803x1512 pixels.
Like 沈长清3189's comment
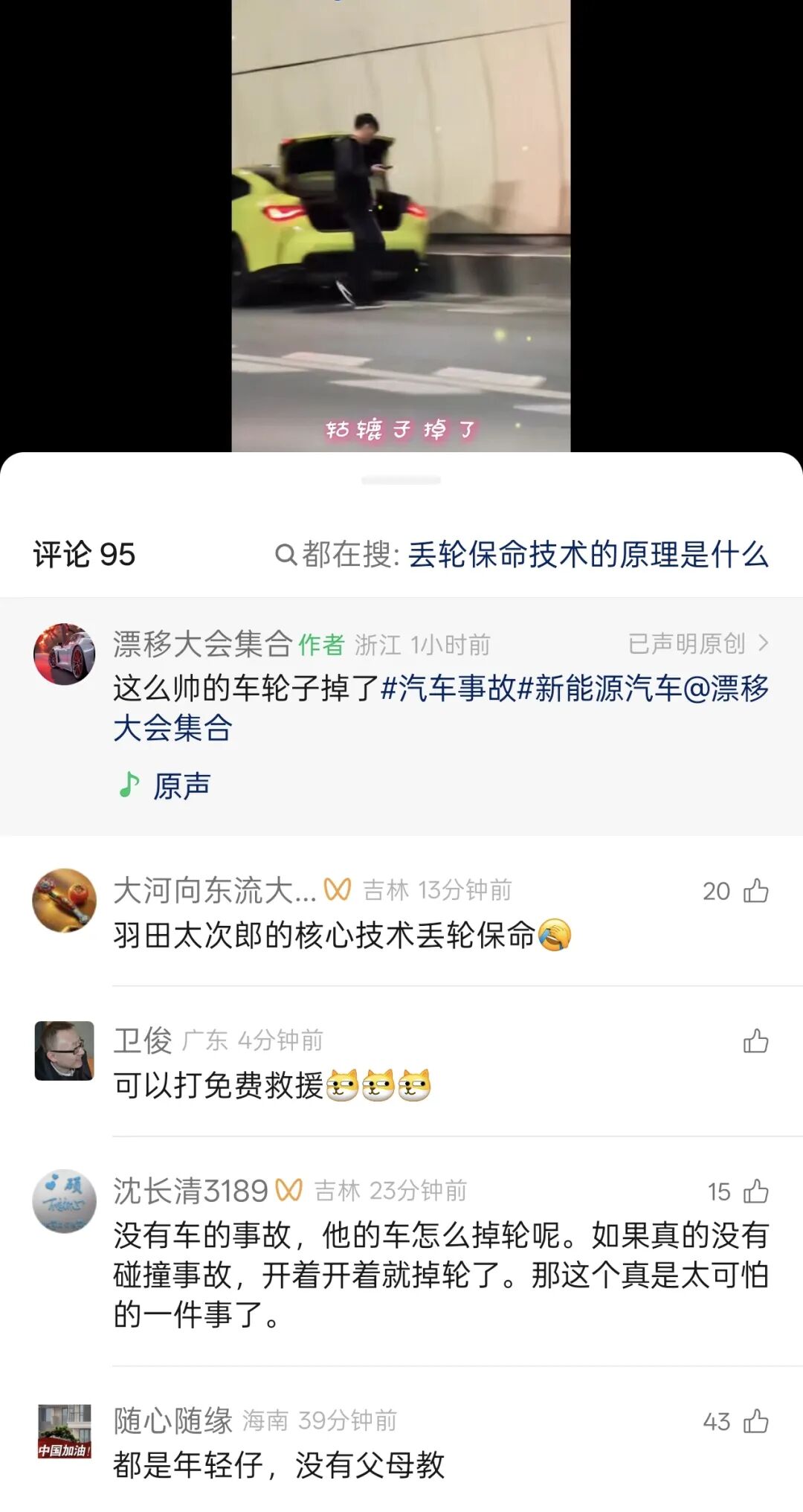(755, 1191)
